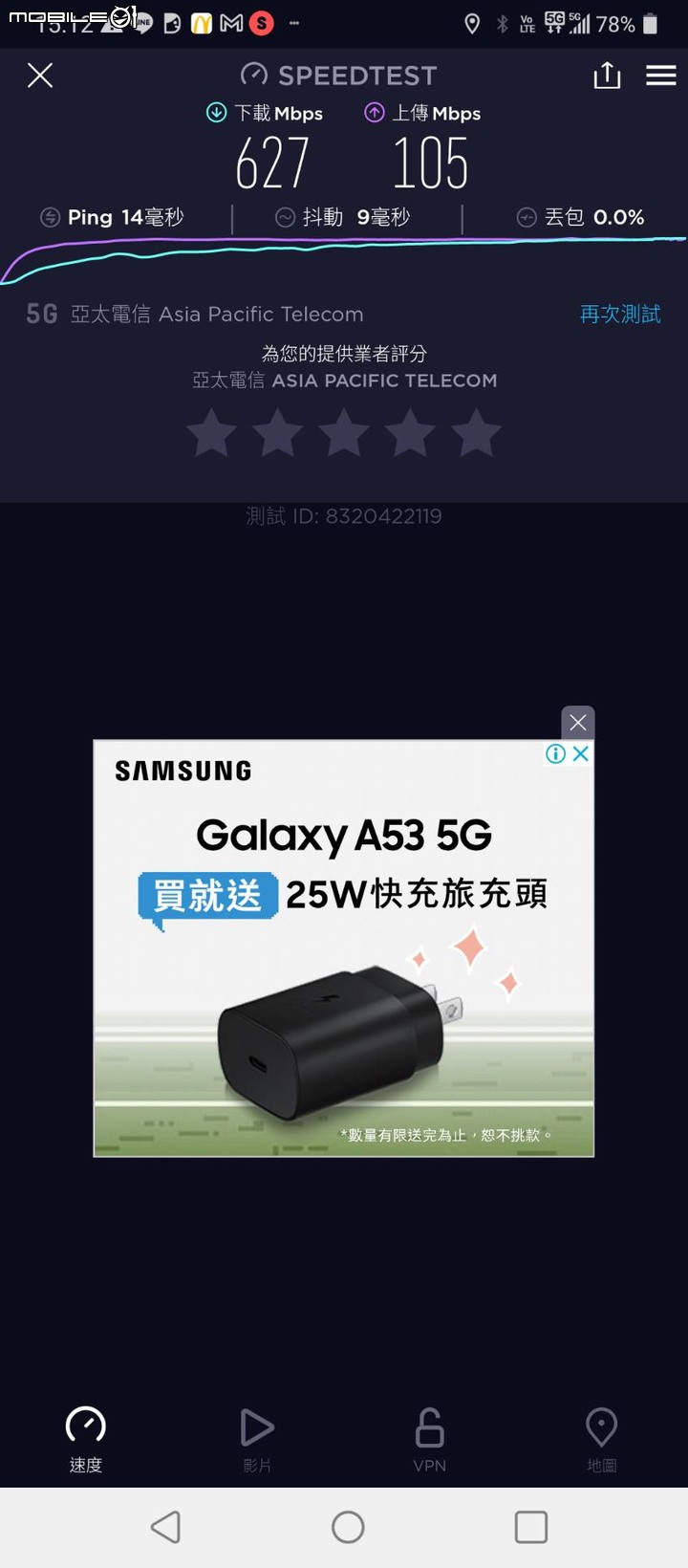Go back with the system back button
The width and height of the screenshot is (688, 1568).
166,1527
